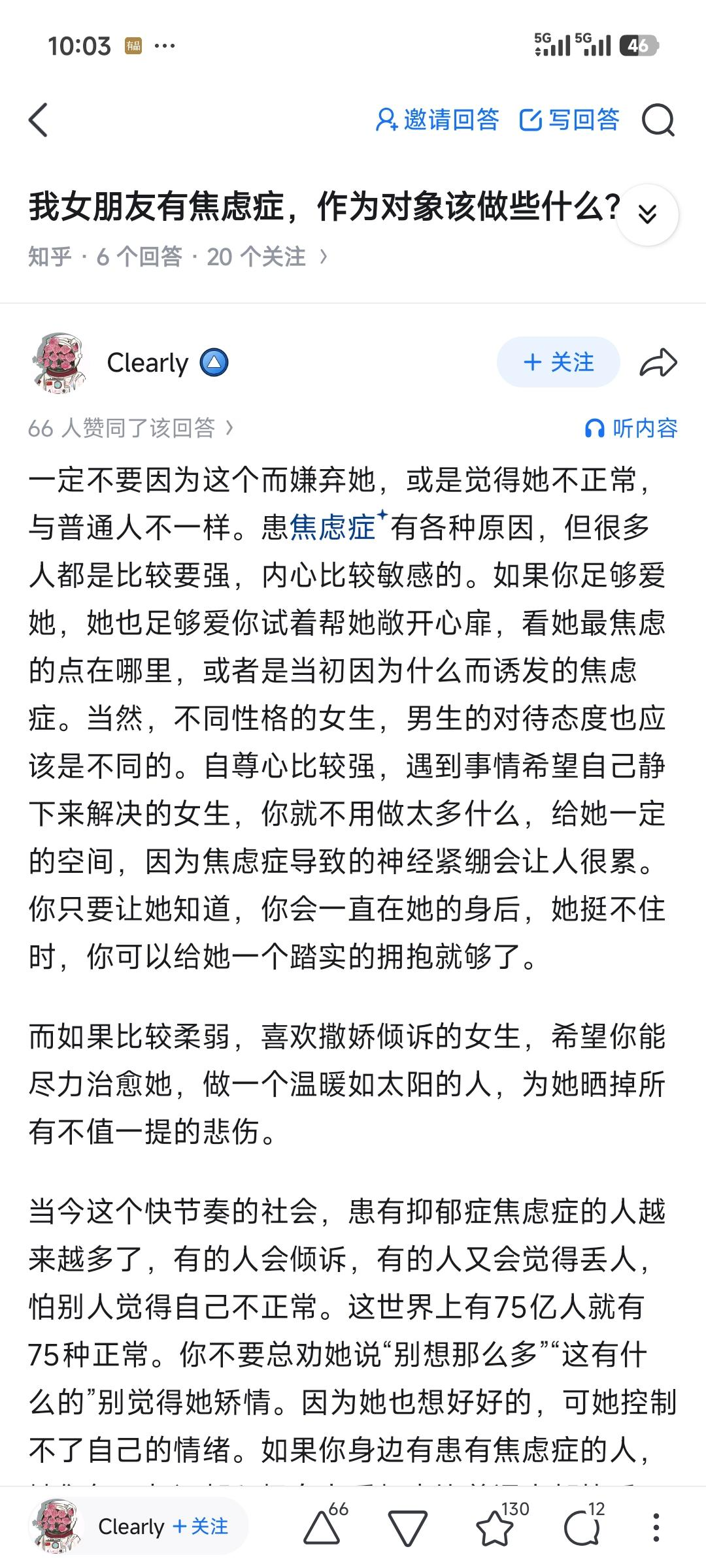Open the 12 comments bubble
The width and height of the screenshot is (706, 1568).
[584, 1526]
